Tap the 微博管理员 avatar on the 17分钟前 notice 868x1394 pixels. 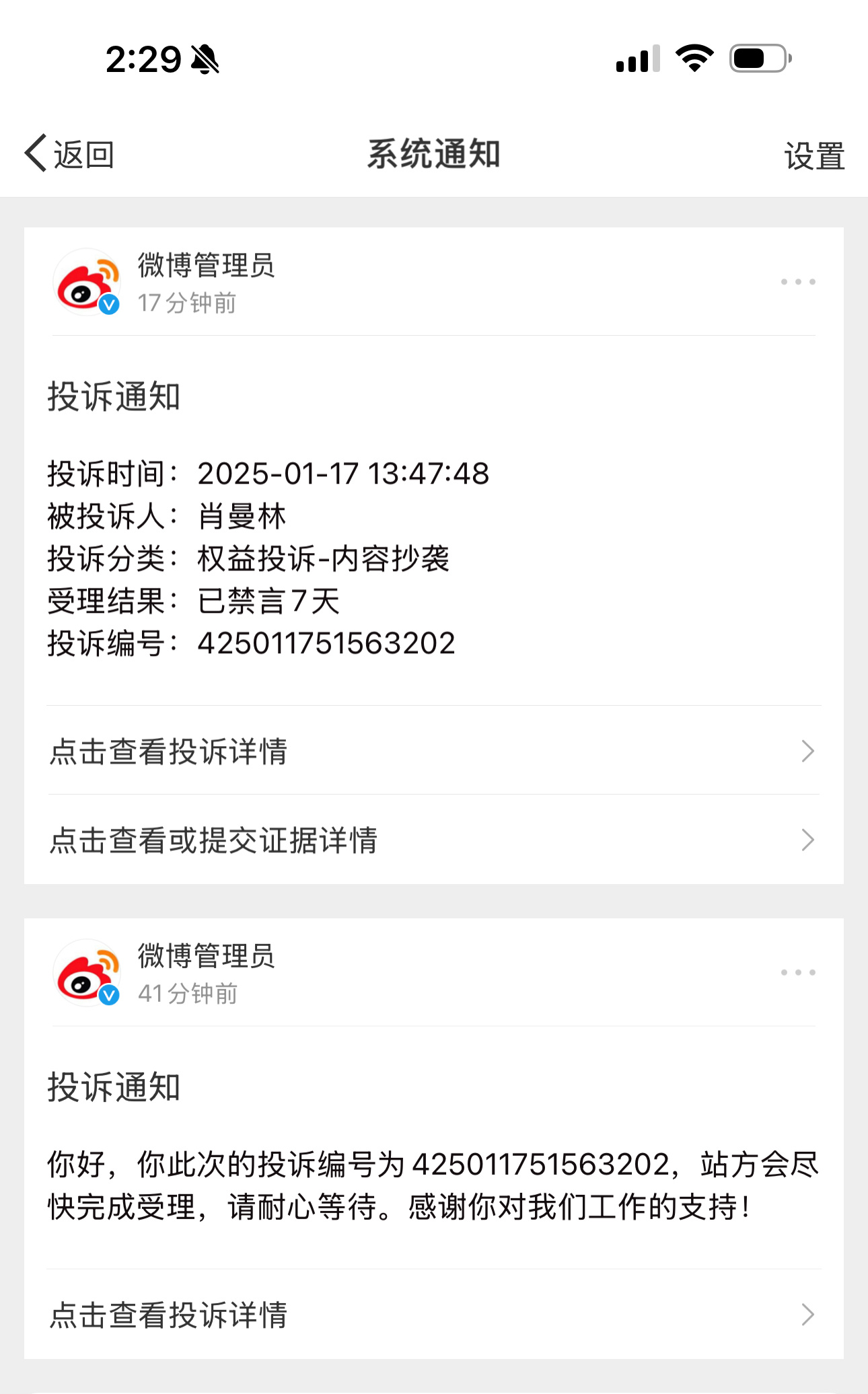(87, 282)
